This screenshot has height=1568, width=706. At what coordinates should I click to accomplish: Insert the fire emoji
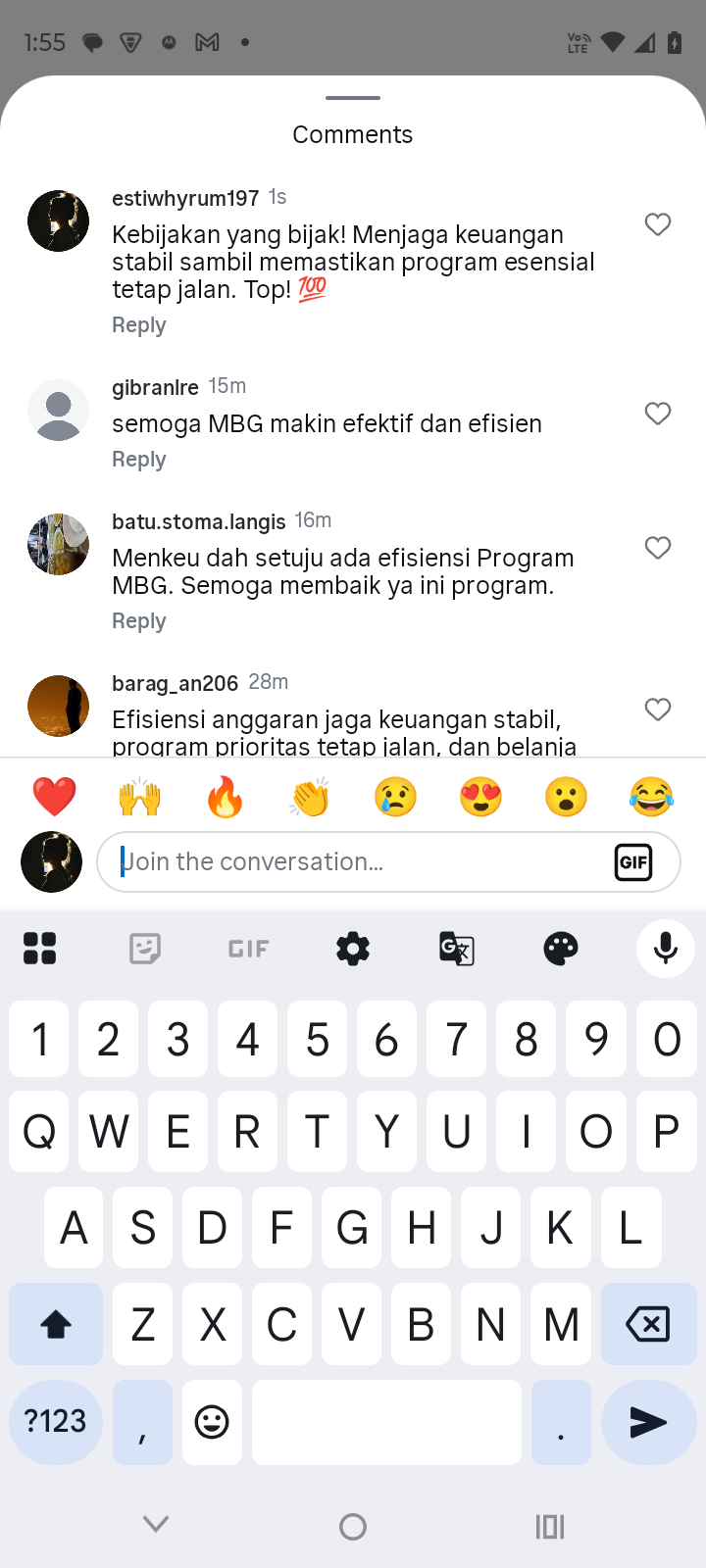click(225, 797)
